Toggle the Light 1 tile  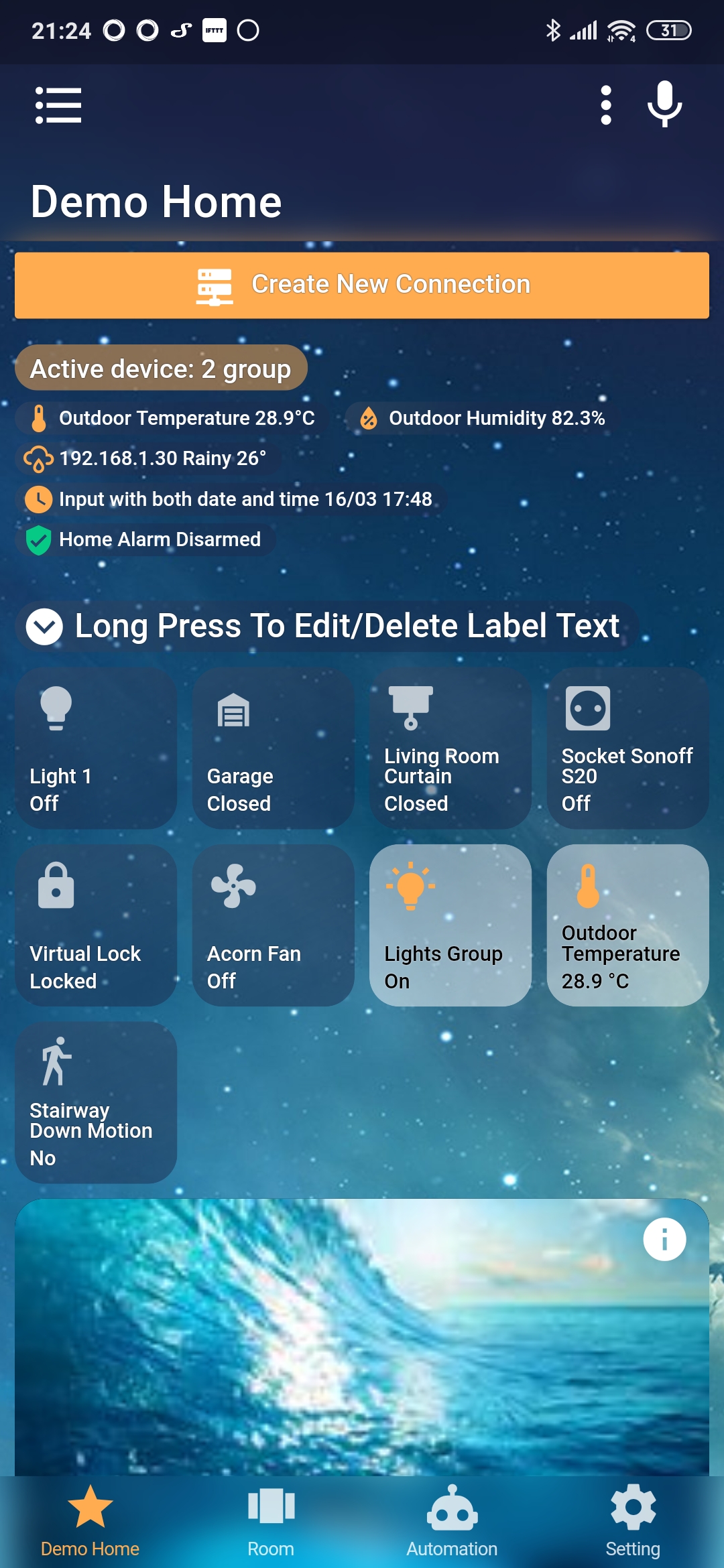[x=96, y=748]
